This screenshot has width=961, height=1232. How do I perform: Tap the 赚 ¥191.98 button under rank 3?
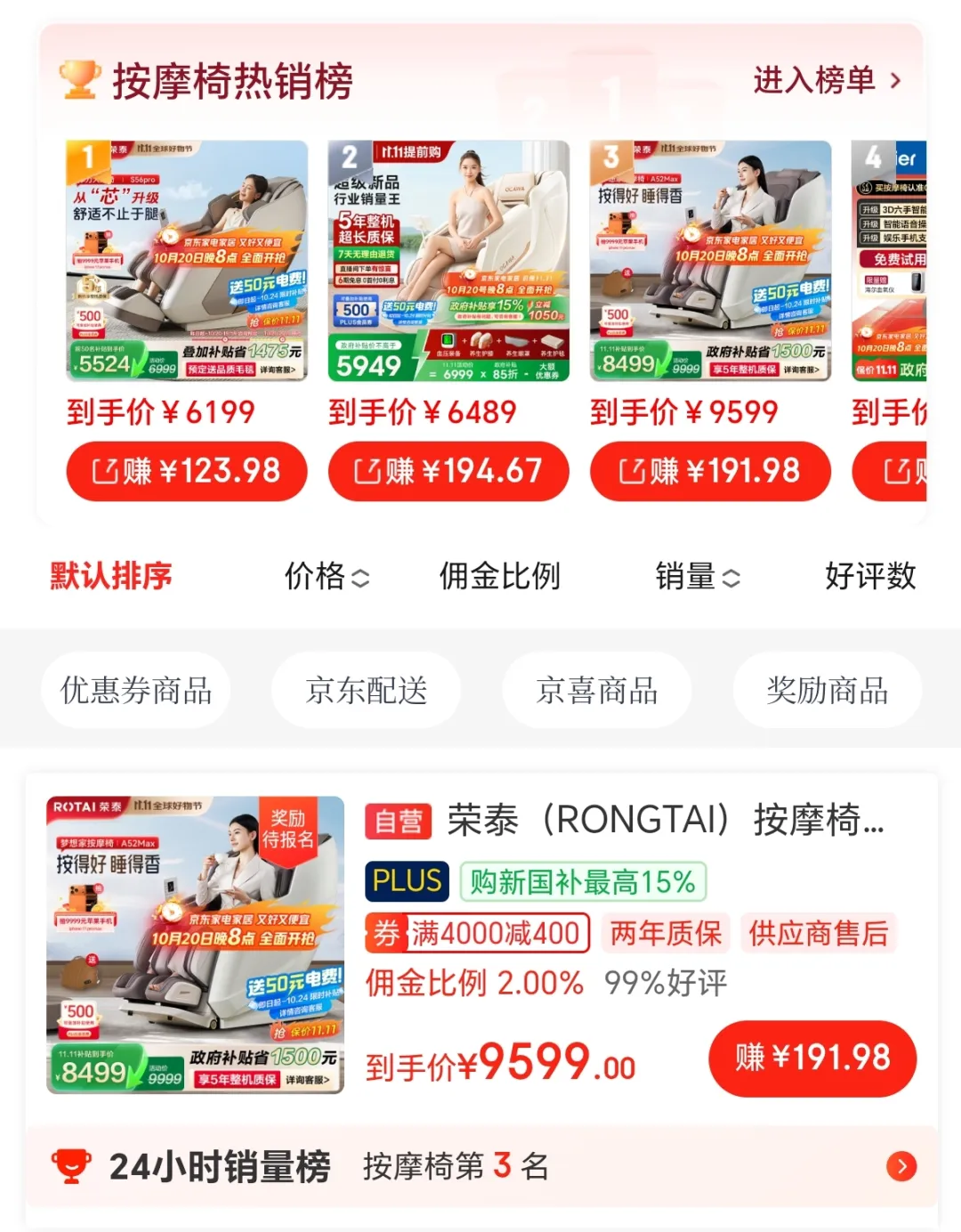(710, 471)
